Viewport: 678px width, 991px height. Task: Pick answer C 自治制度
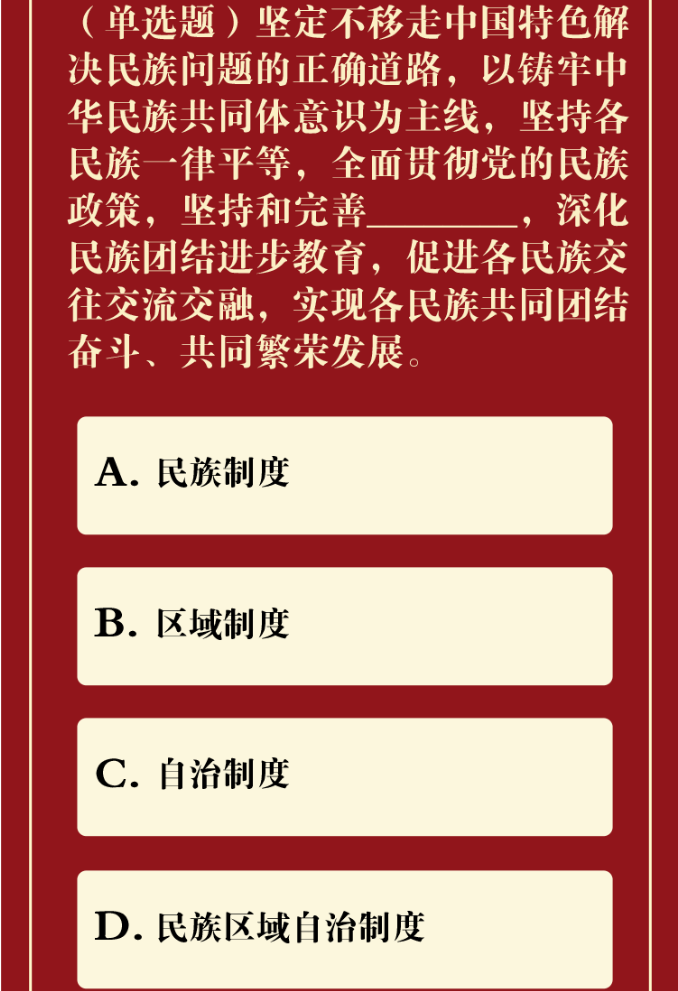tap(344, 776)
